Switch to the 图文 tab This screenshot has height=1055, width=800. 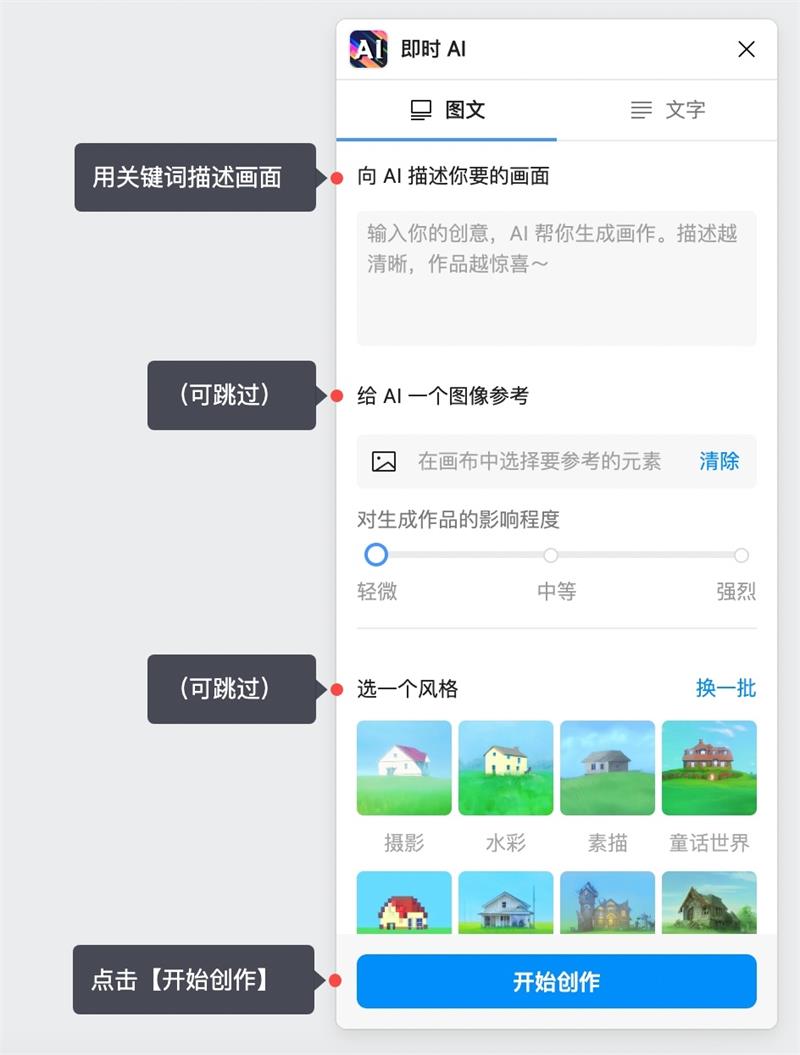(449, 110)
